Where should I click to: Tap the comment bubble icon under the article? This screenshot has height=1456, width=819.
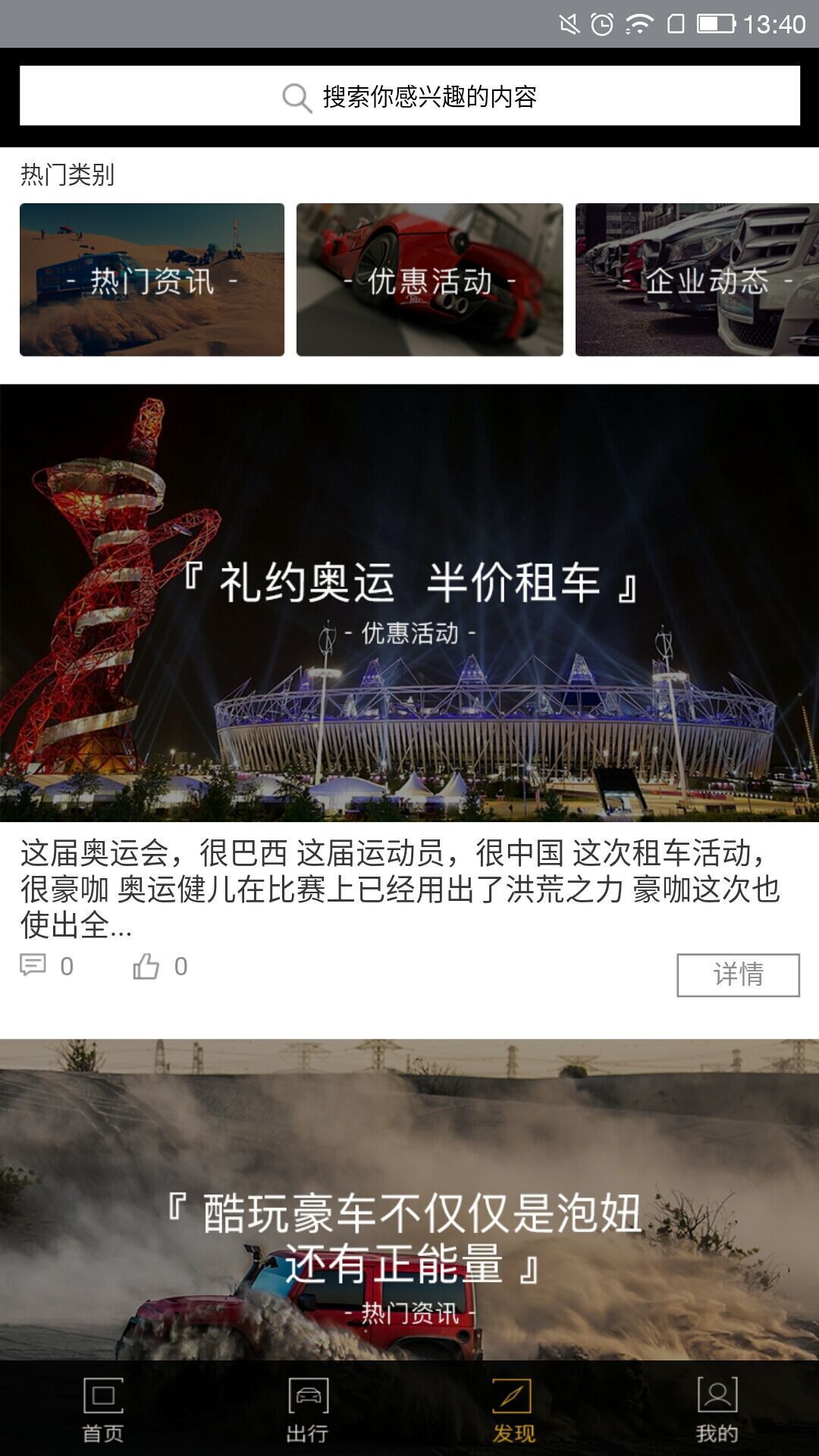click(33, 966)
